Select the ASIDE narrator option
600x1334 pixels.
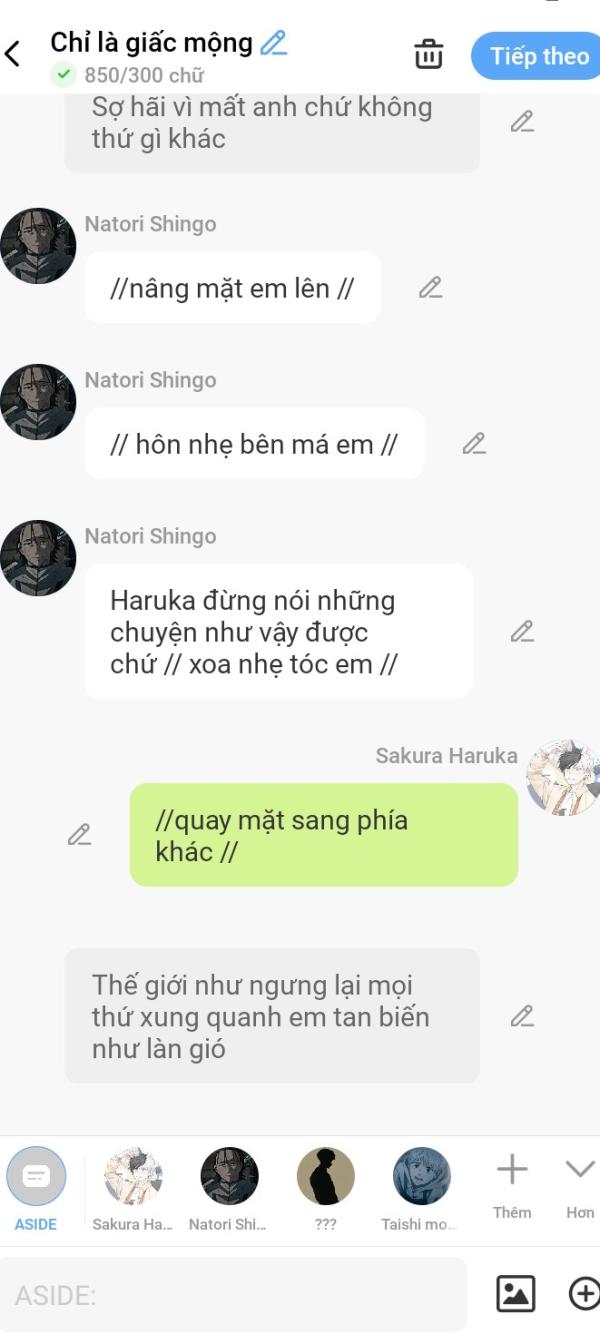pyautogui.click(x=36, y=1189)
